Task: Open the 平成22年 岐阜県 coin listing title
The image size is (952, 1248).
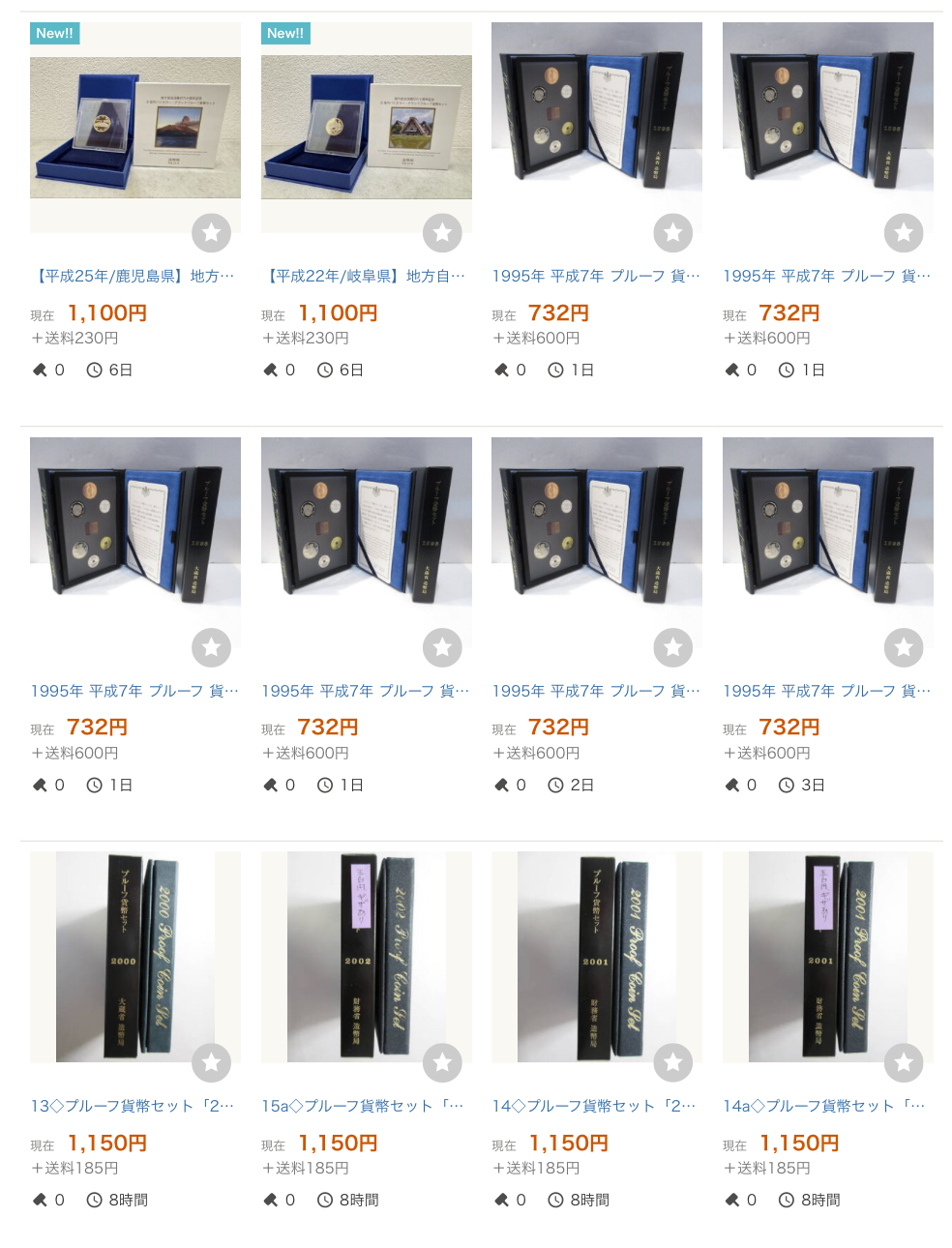Action: [x=365, y=276]
